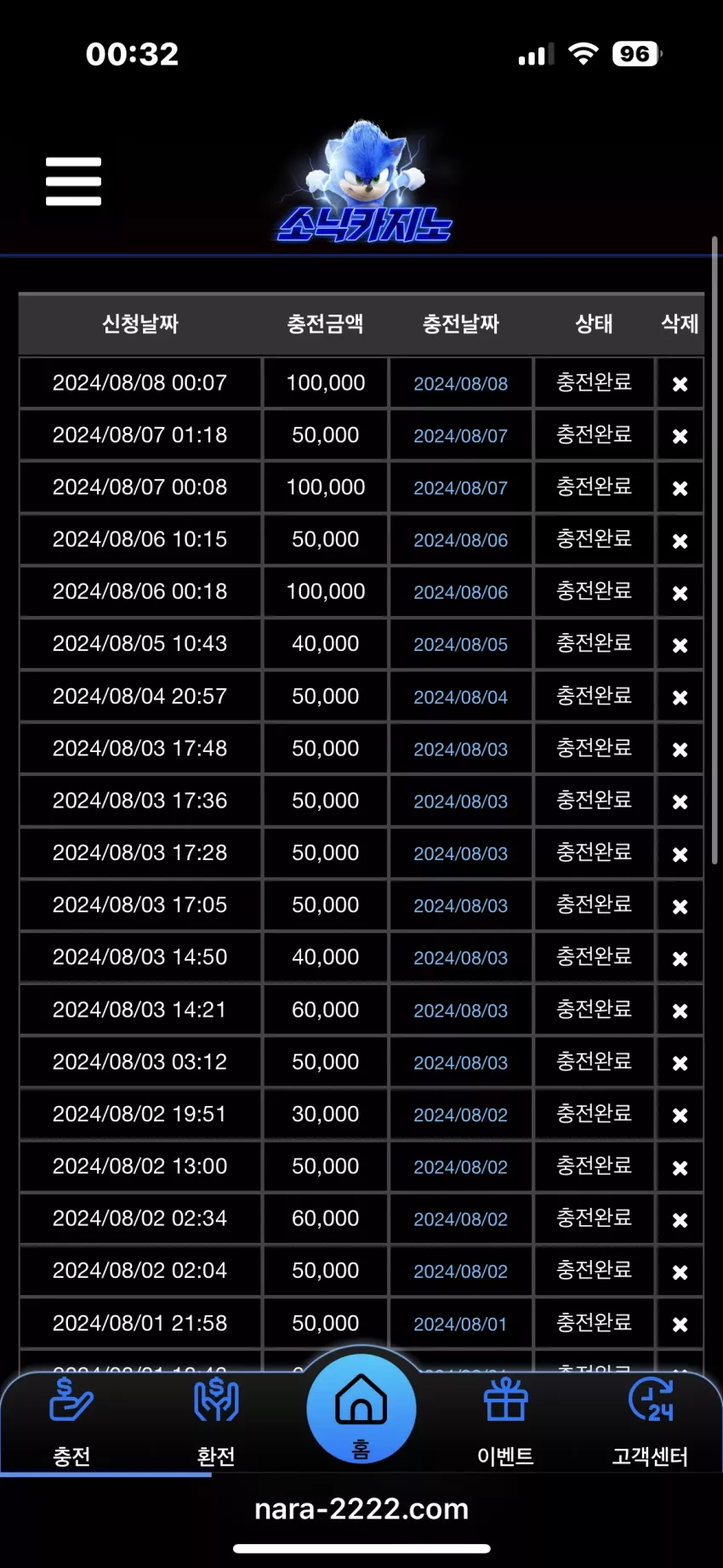Delete the 2024/08/02 13:00 record
This screenshot has width=723, height=1568.
pos(680,1167)
